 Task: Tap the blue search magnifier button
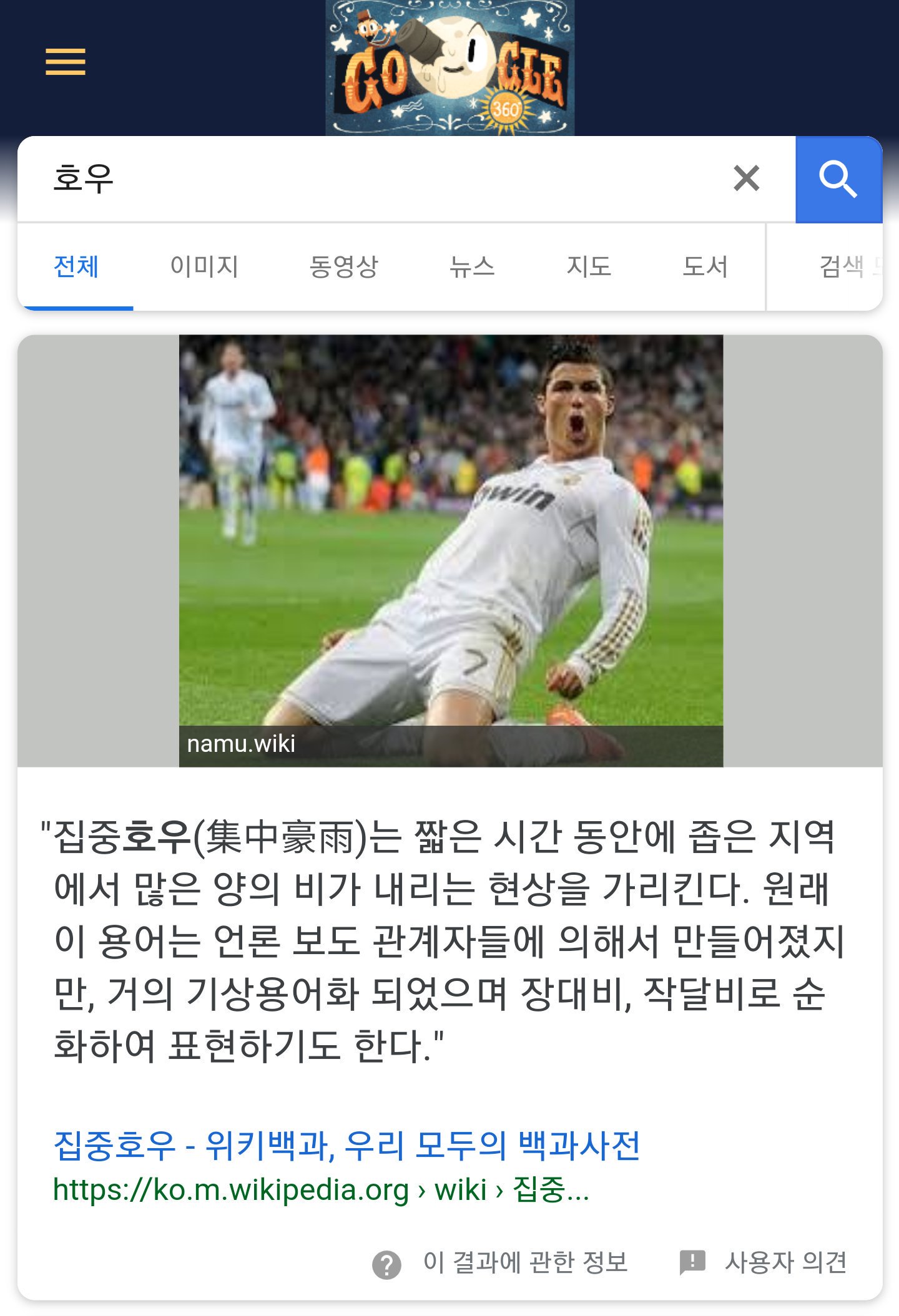pyautogui.click(x=838, y=179)
